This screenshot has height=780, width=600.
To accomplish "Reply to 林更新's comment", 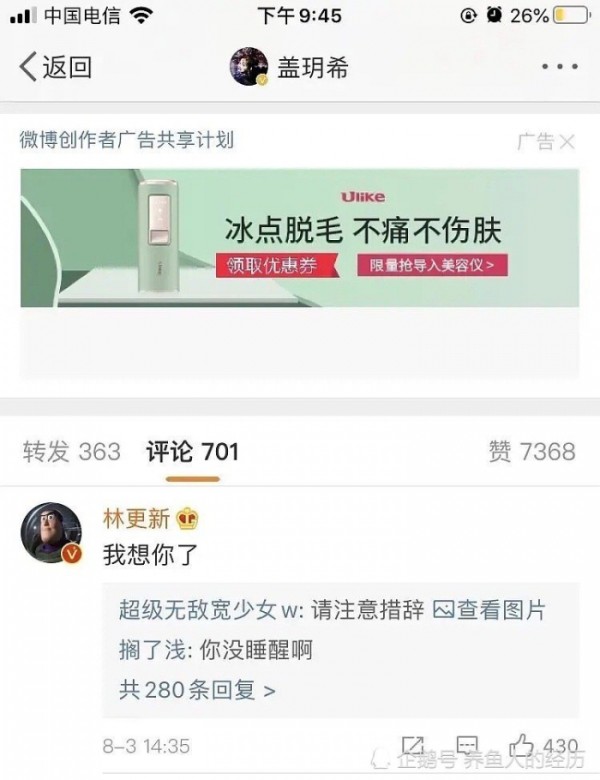I will [x=467, y=746].
